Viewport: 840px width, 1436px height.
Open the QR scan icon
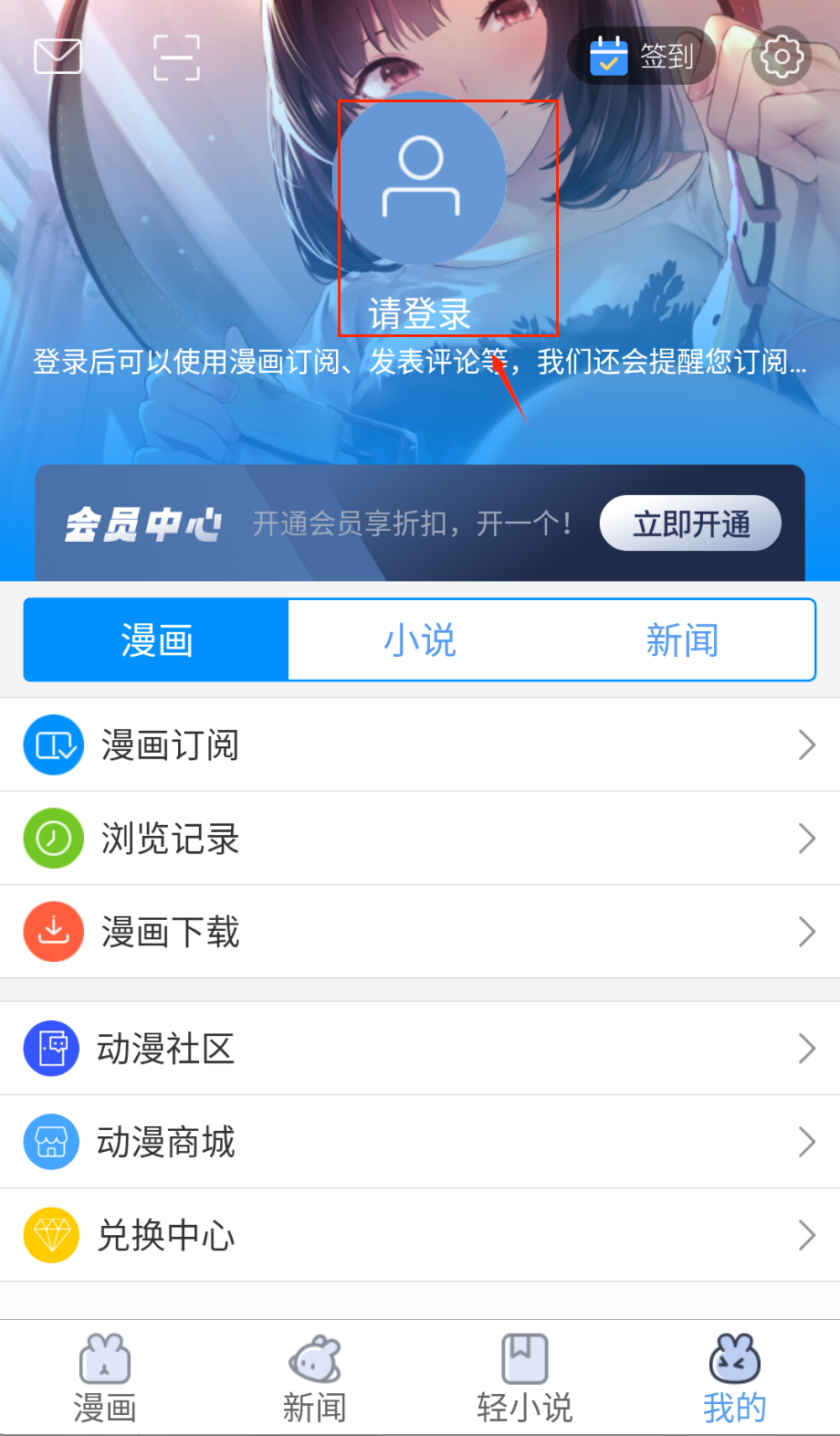point(176,58)
